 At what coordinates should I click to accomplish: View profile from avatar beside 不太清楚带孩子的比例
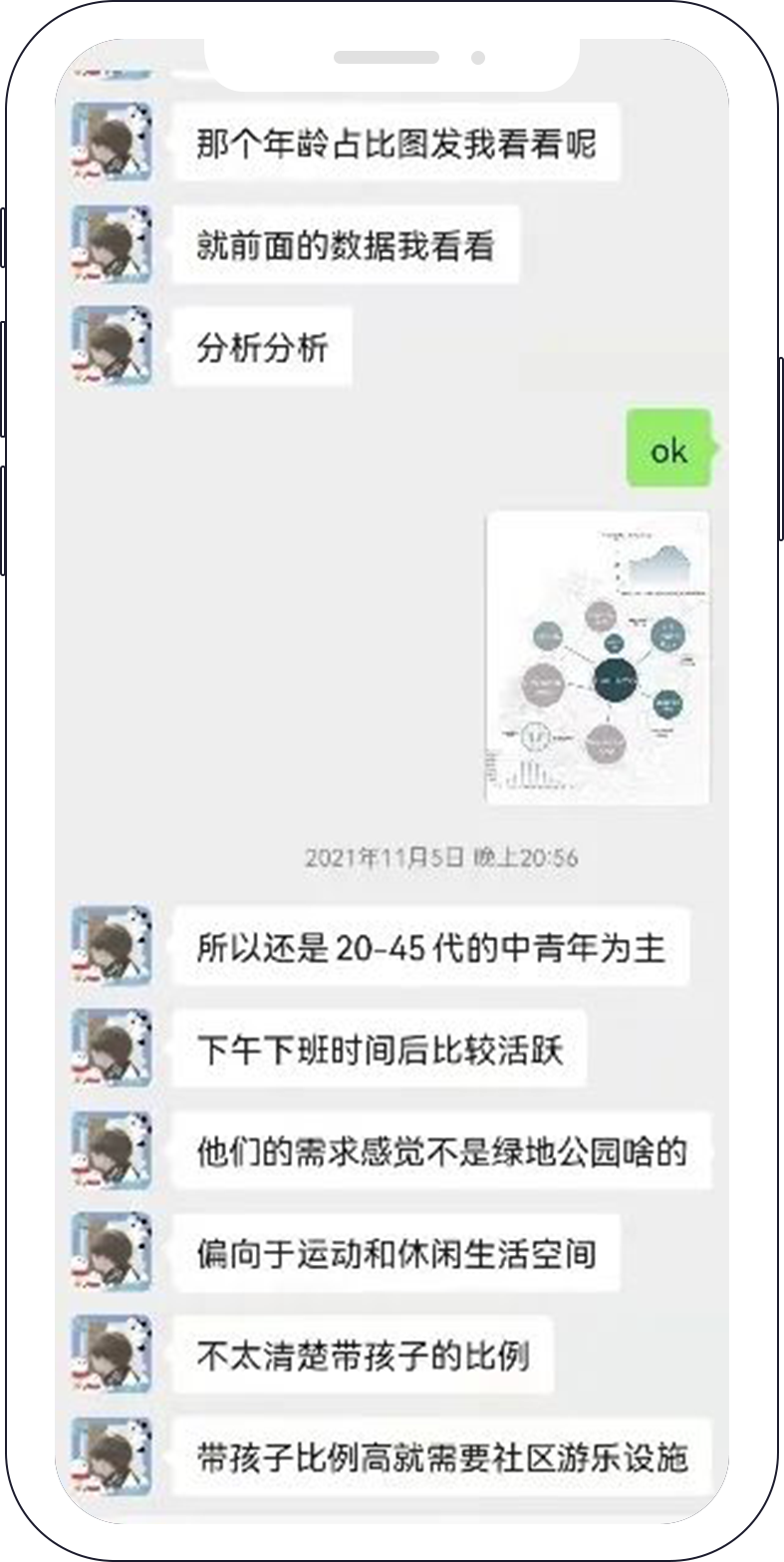pyautogui.click(x=112, y=1354)
